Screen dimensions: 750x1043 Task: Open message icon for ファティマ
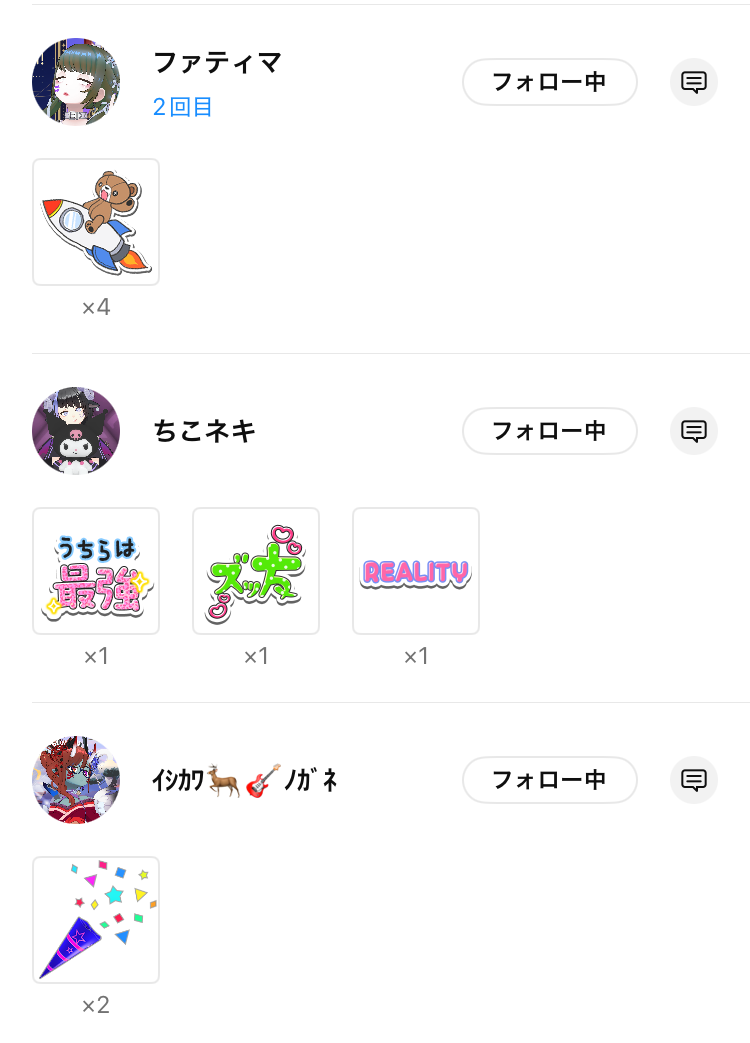(x=694, y=82)
